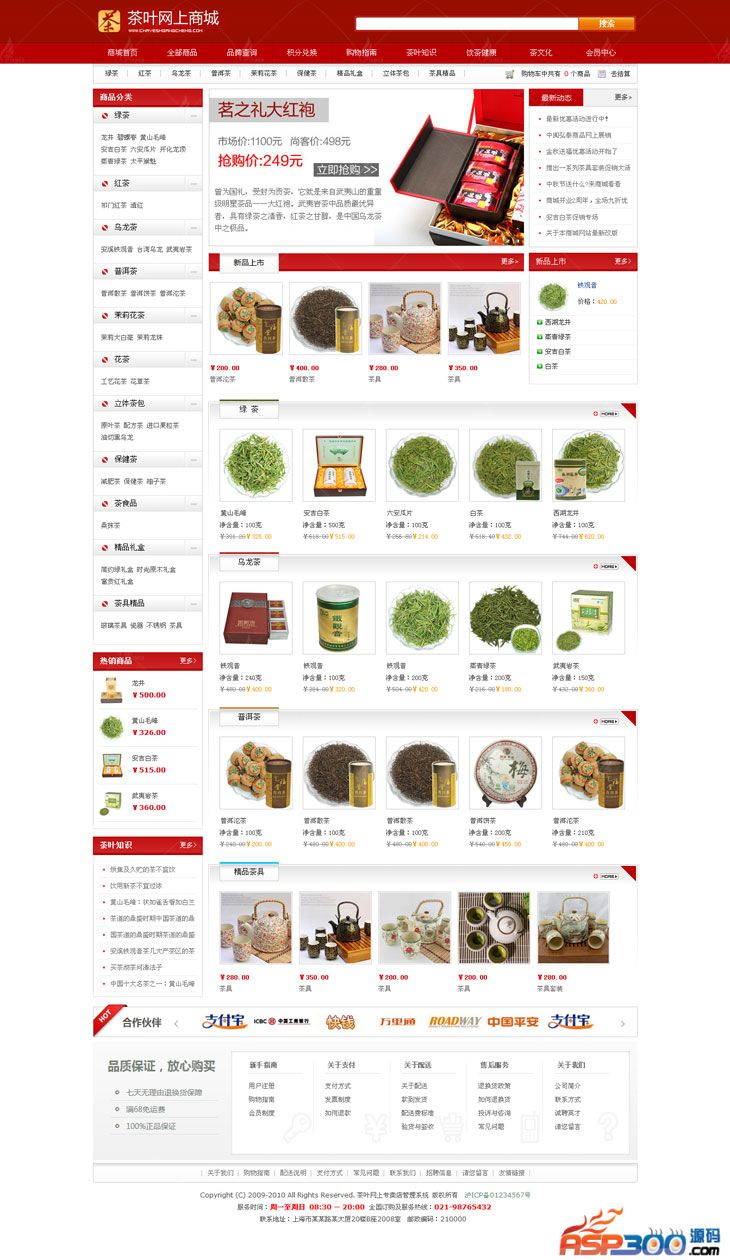Open 全部商品 in the main navigation

pos(182,52)
